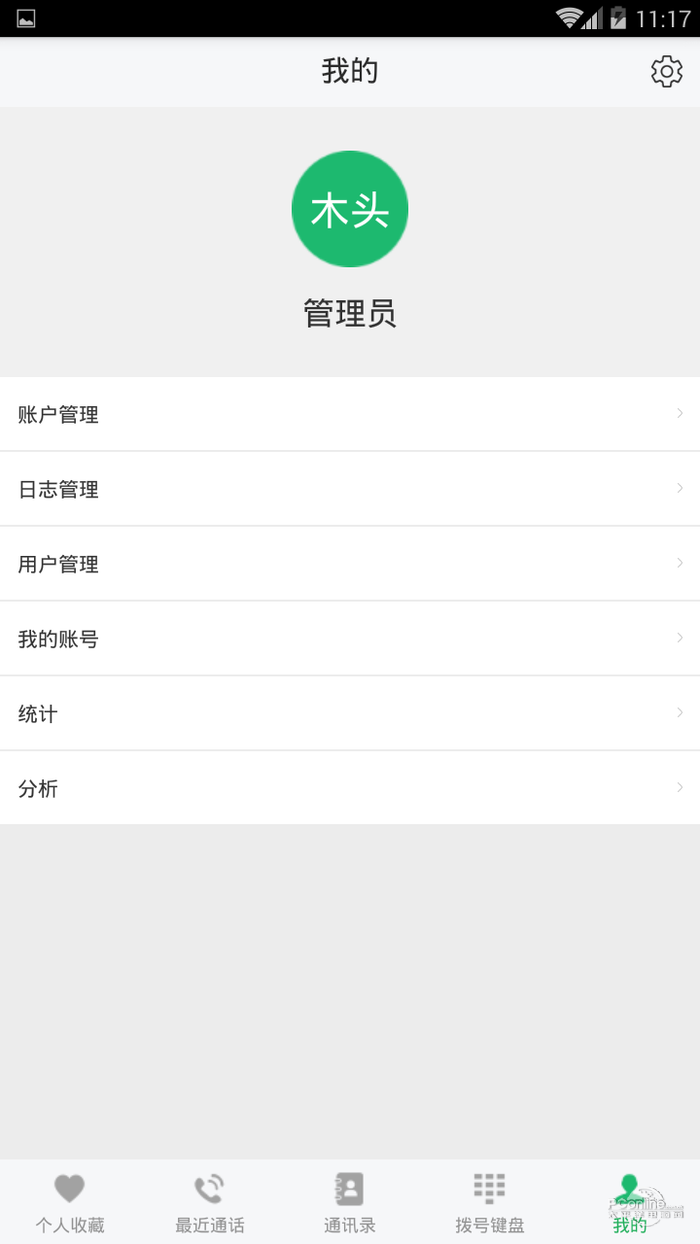
Task: Switch to 个人收藏 tab
Action: click(x=70, y=1203)
